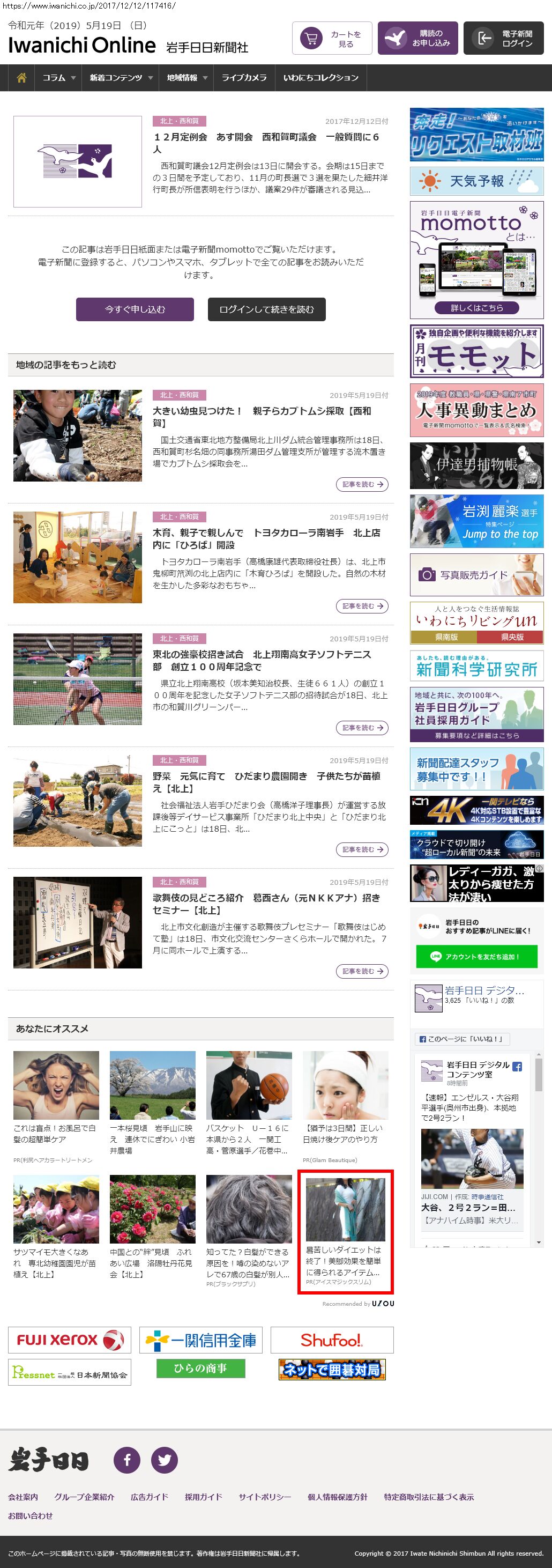
Task: Open the バスケット U-16 recommended article
Action: 248,1103
